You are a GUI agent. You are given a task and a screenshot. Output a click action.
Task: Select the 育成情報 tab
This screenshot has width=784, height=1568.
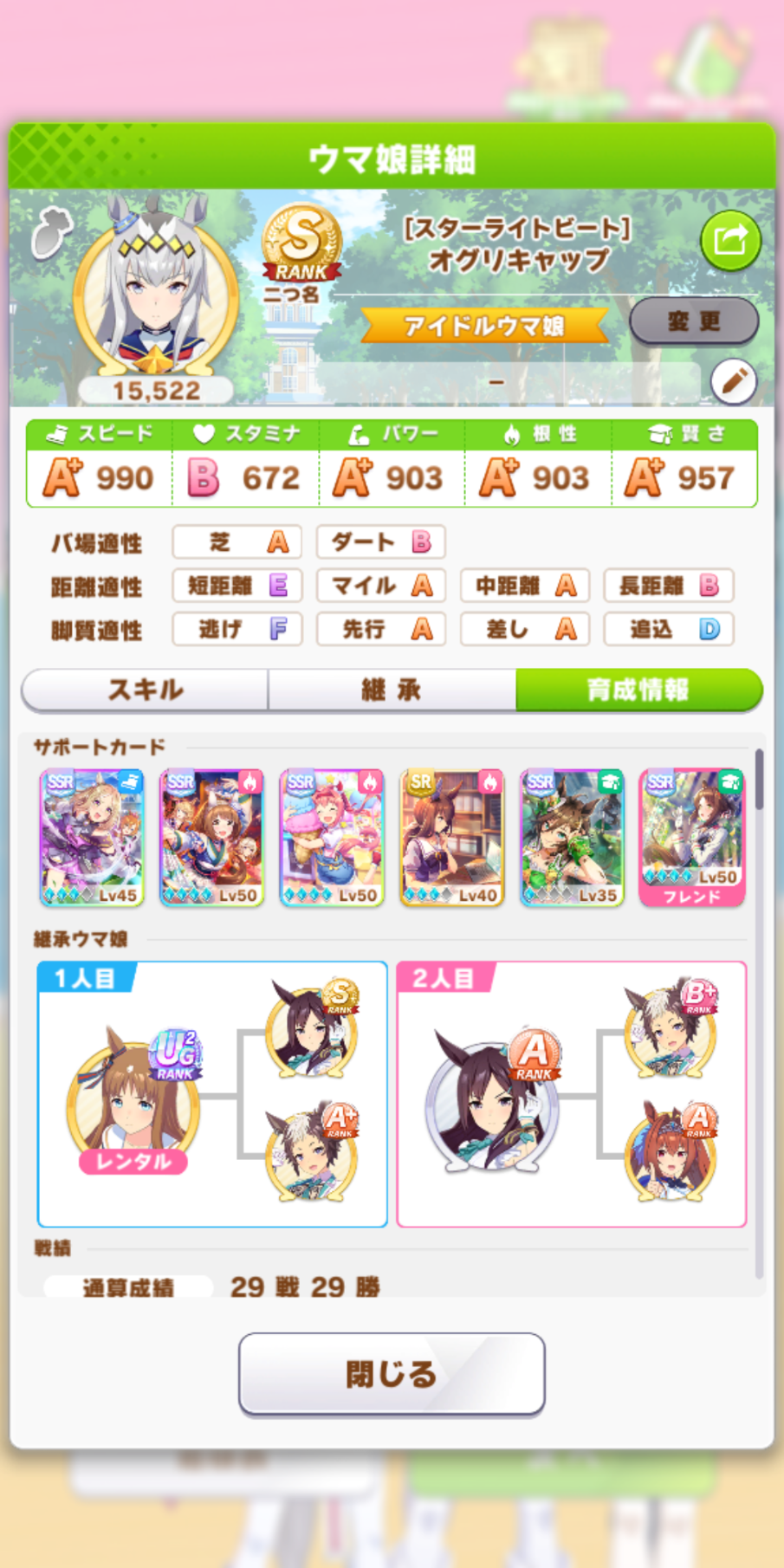pyautogui.click(x=638, y=690)
